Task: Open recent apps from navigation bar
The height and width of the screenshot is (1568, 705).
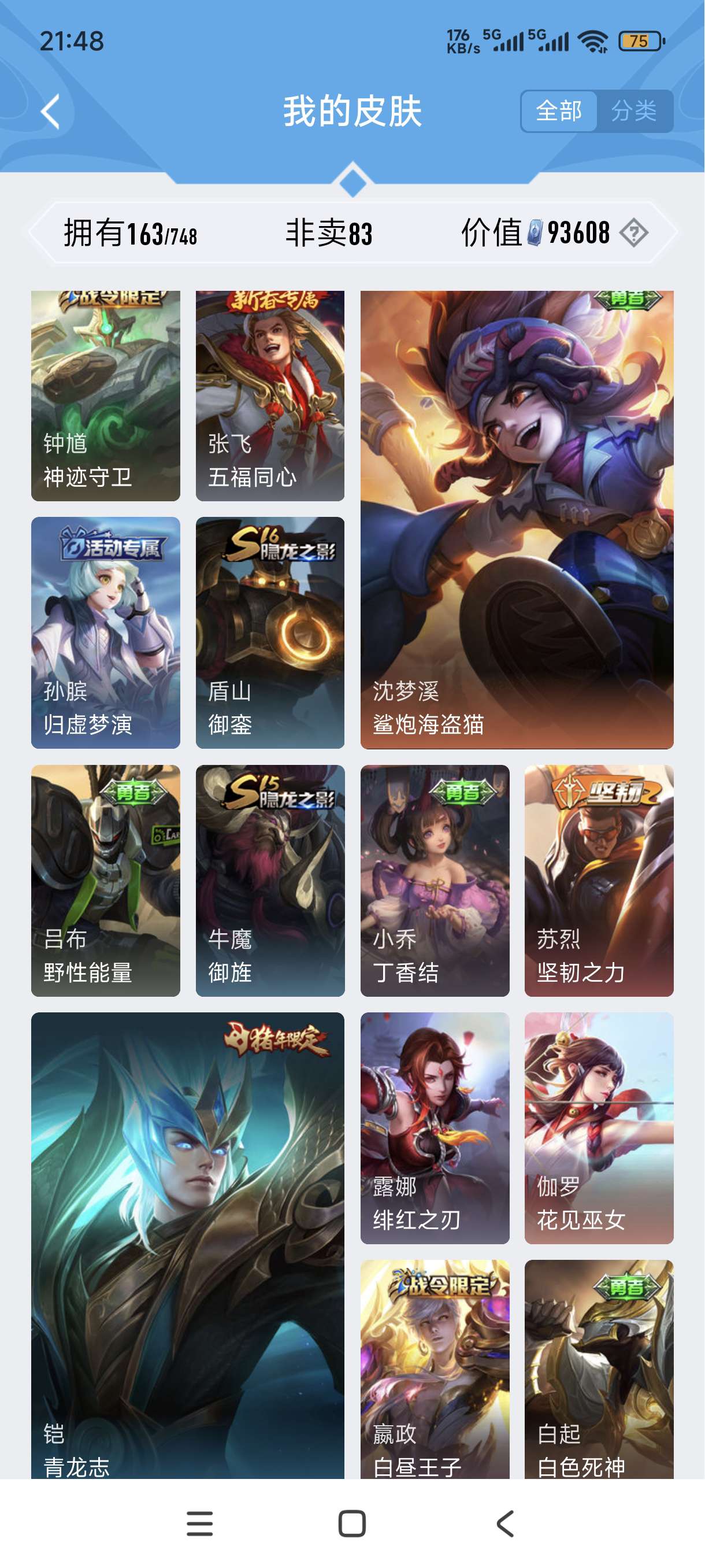Action: (x=199, y=1523)
